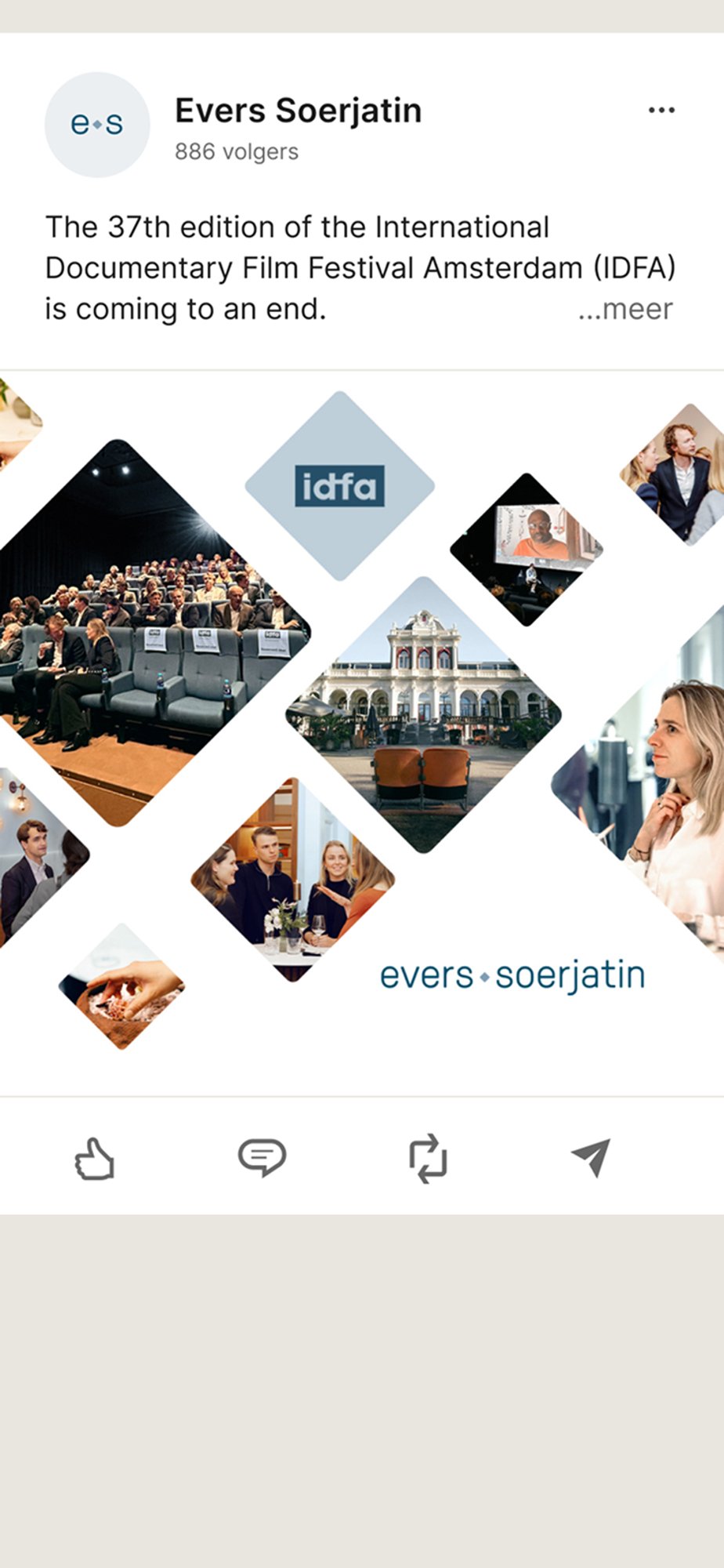724x1568 pixels.
Task: Tap the e·s profile avatar
Action: pyautogui.click(x=97, y=125)
